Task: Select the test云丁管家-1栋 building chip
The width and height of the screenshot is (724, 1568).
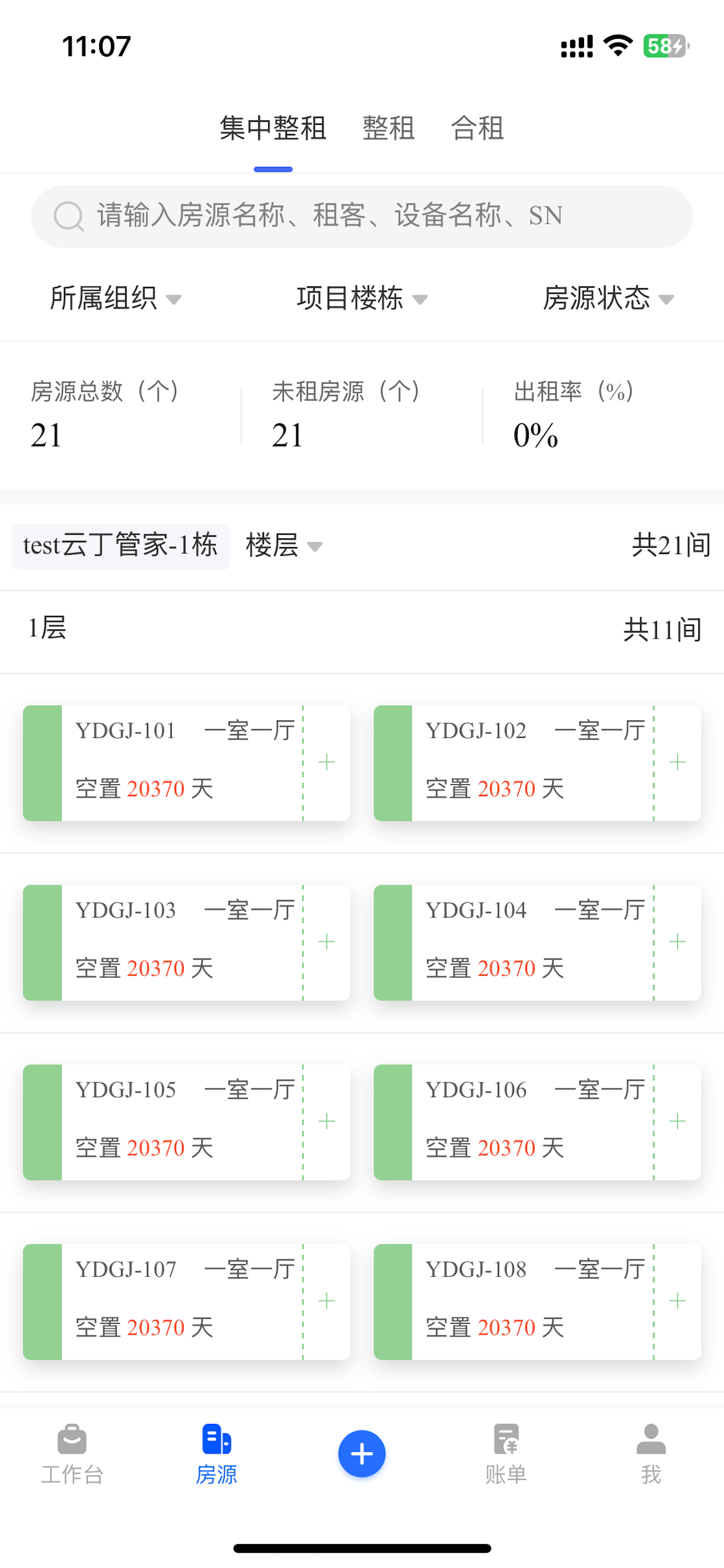Action: click(x=121, y=546)
